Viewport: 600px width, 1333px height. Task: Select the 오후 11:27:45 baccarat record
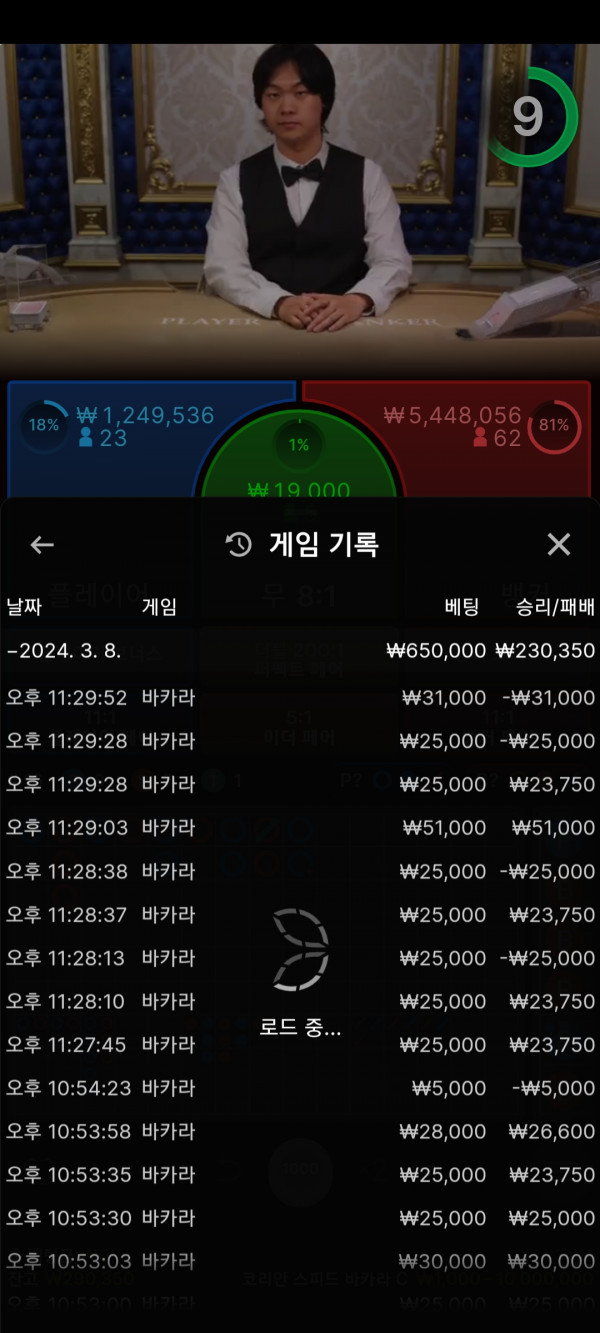300,1045
